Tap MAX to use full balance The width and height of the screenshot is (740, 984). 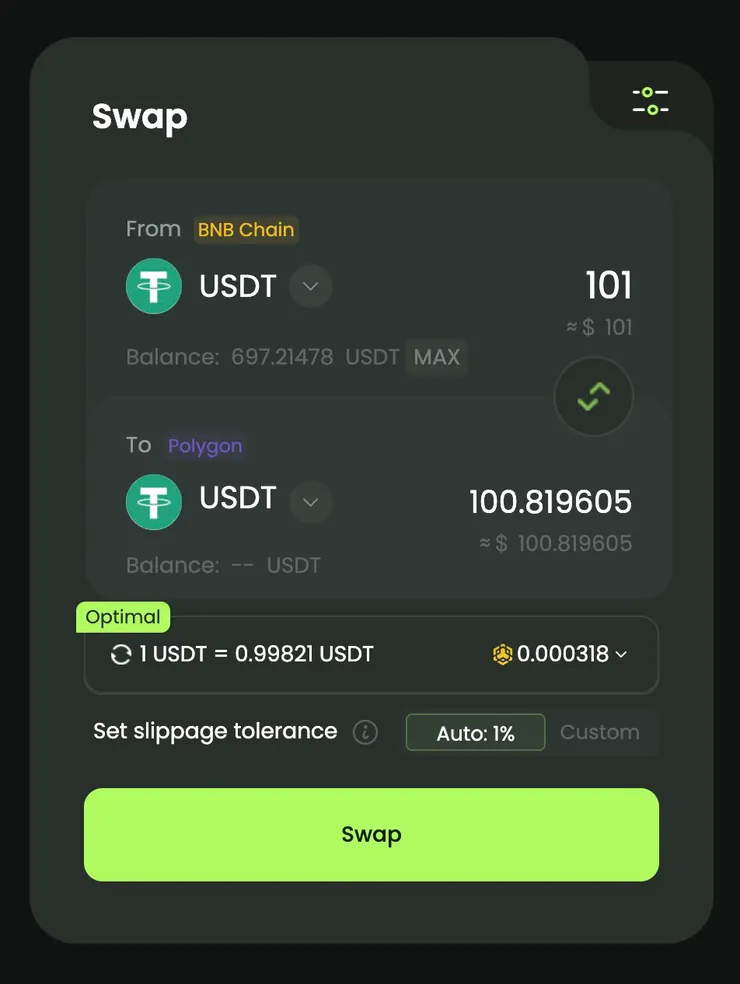(437, 357)
